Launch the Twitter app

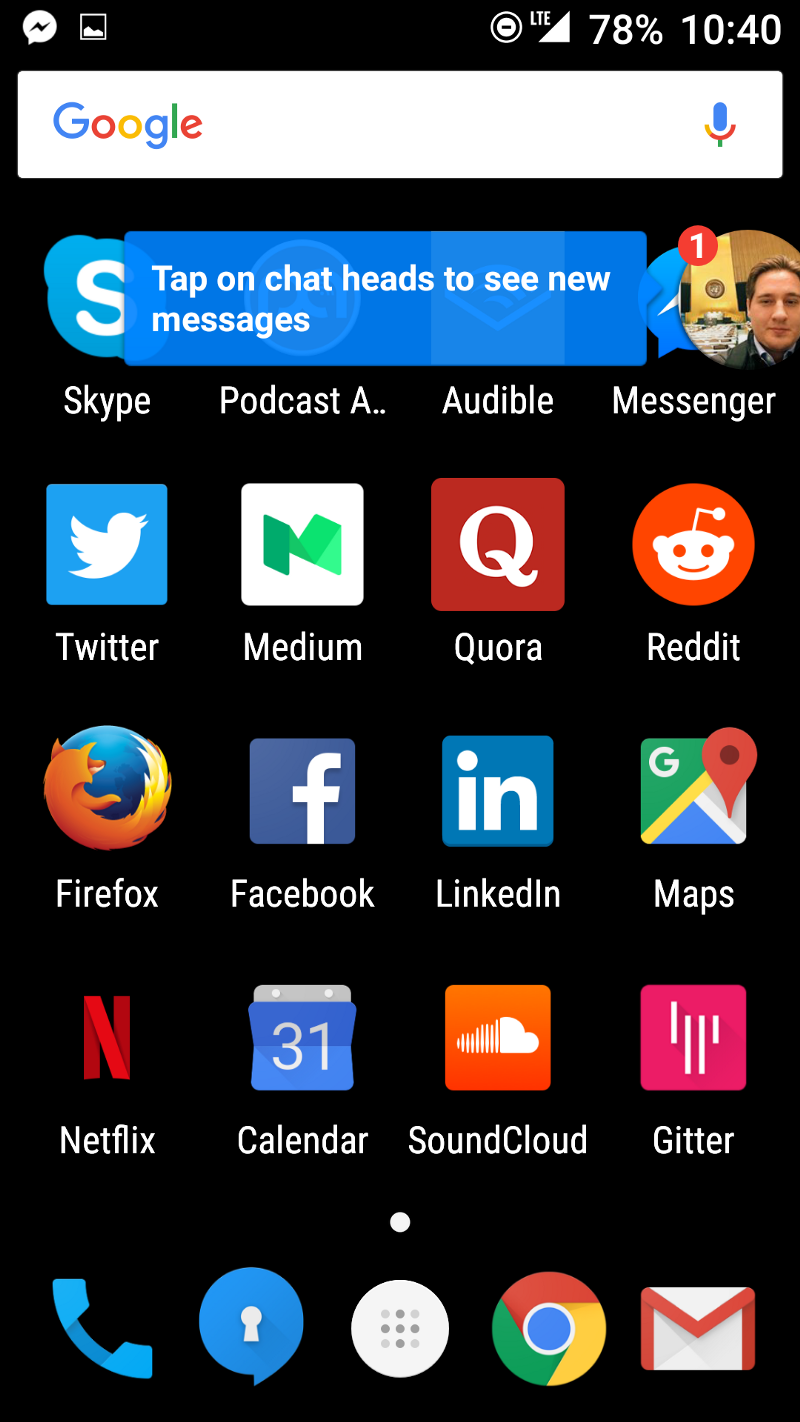pos(107,544)
